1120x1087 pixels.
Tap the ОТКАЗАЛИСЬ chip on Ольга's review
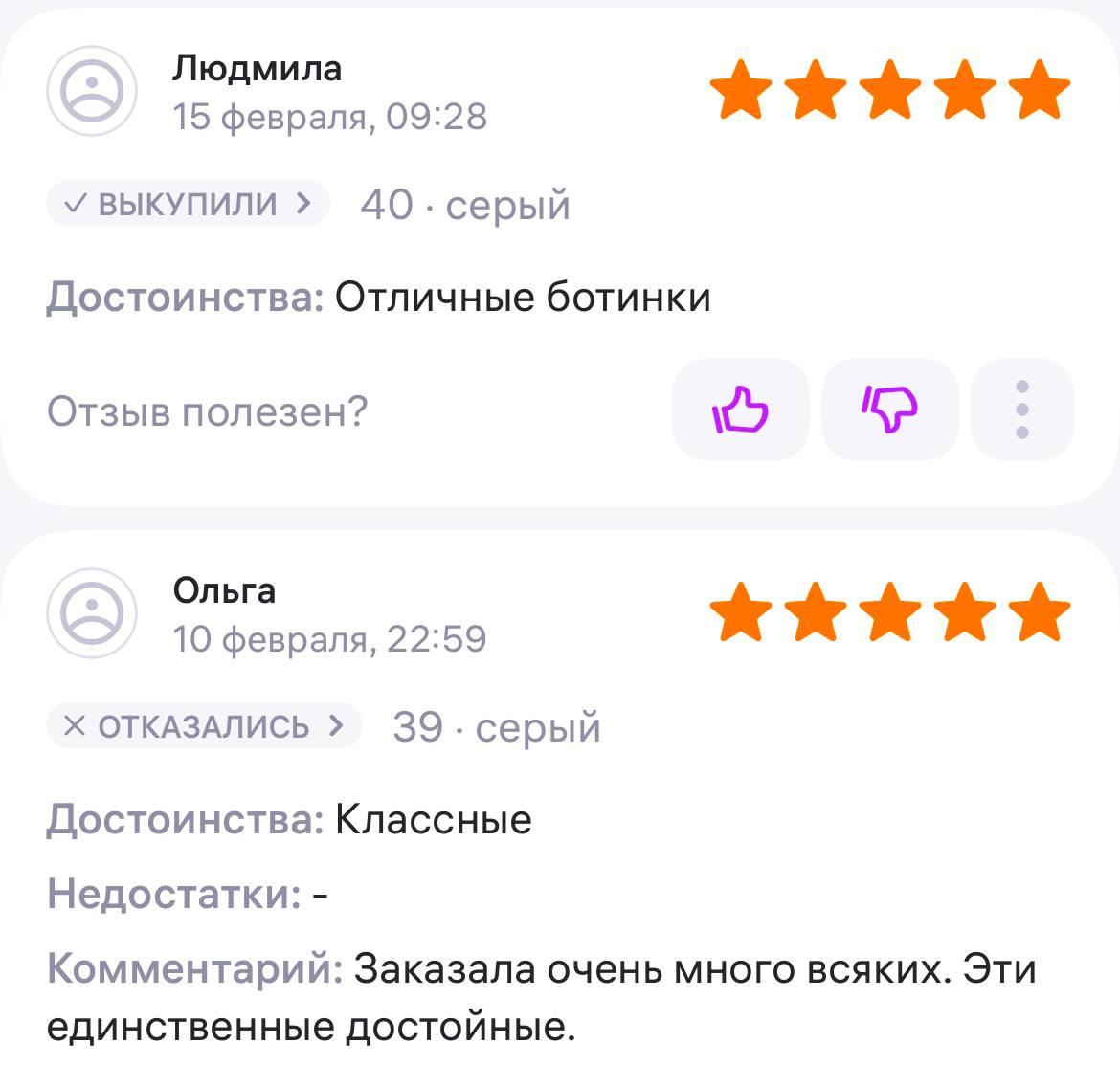(204, 726)
